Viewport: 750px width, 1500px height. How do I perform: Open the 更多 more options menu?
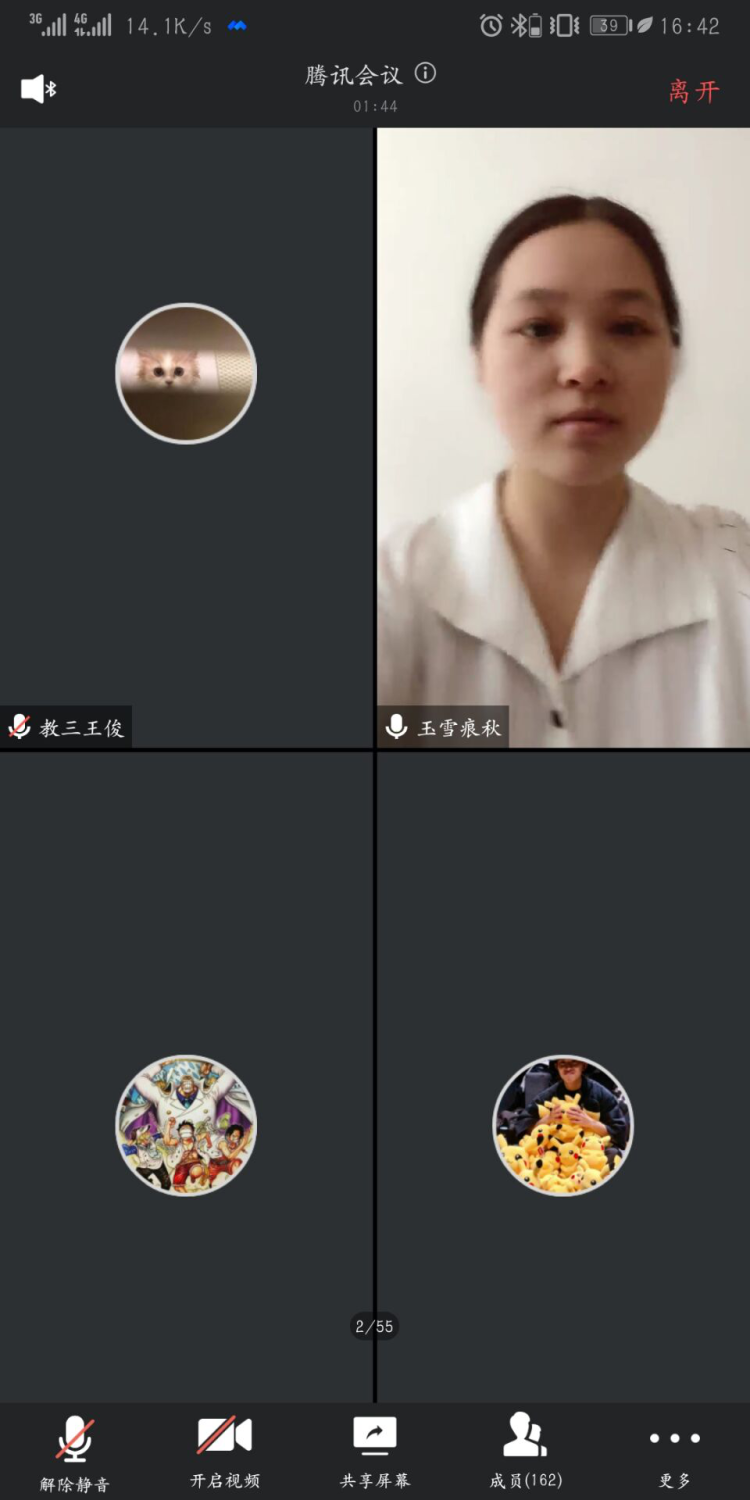675,1452
